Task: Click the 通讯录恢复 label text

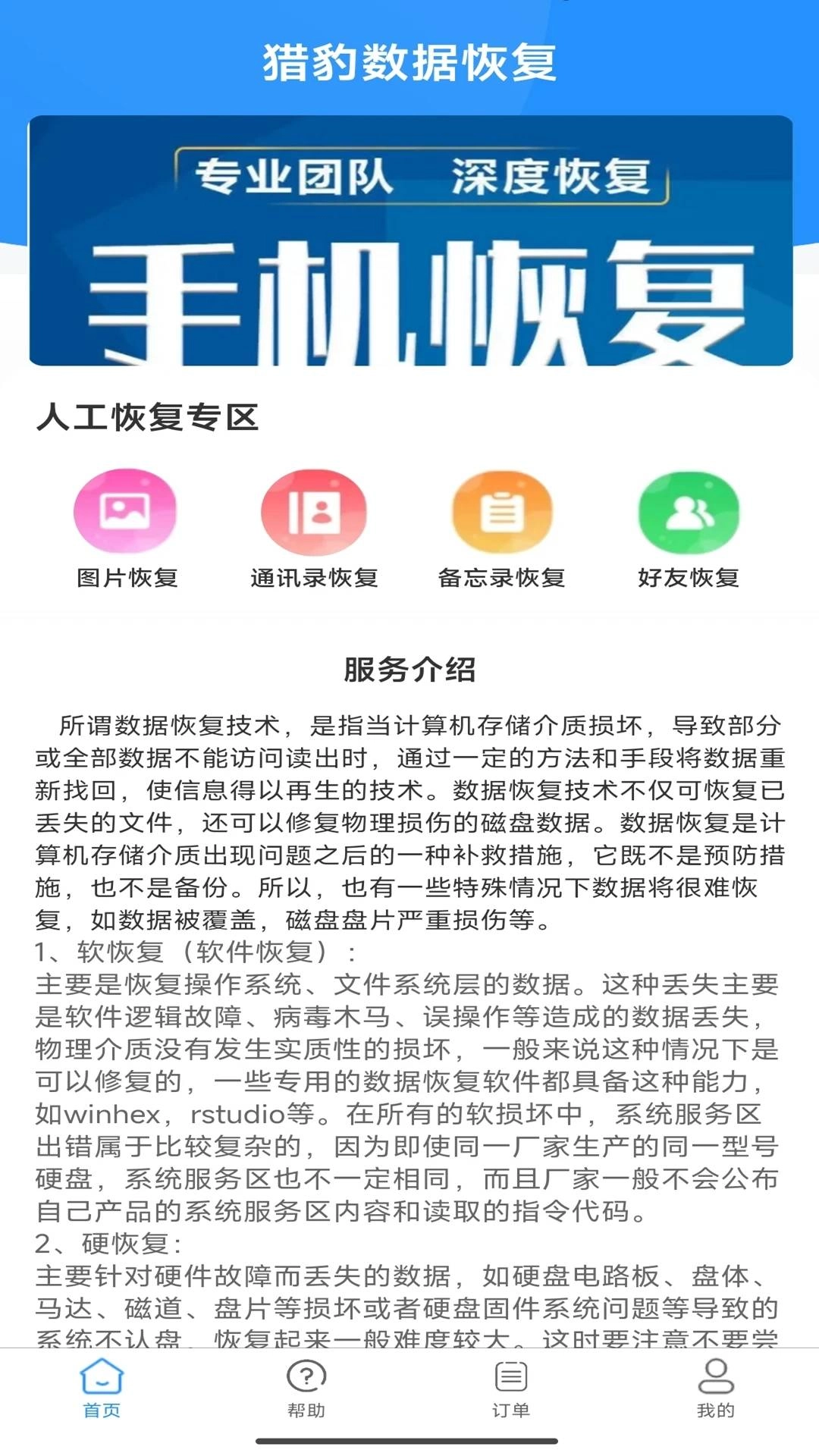Action: [315, 577]
